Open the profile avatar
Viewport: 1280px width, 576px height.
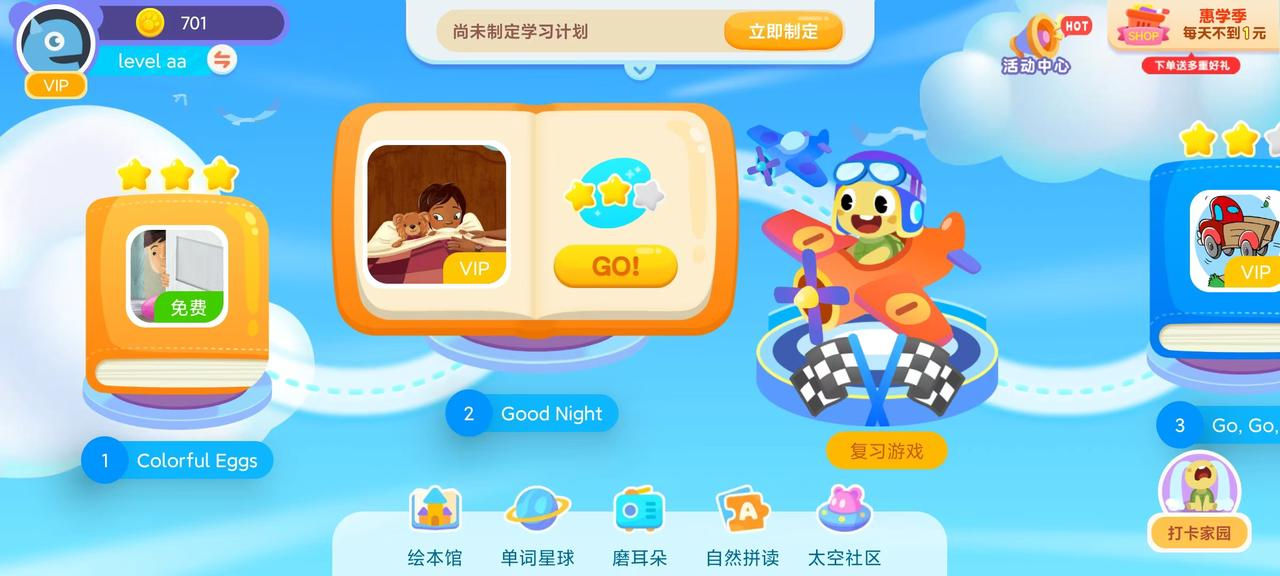pos(56,43)
